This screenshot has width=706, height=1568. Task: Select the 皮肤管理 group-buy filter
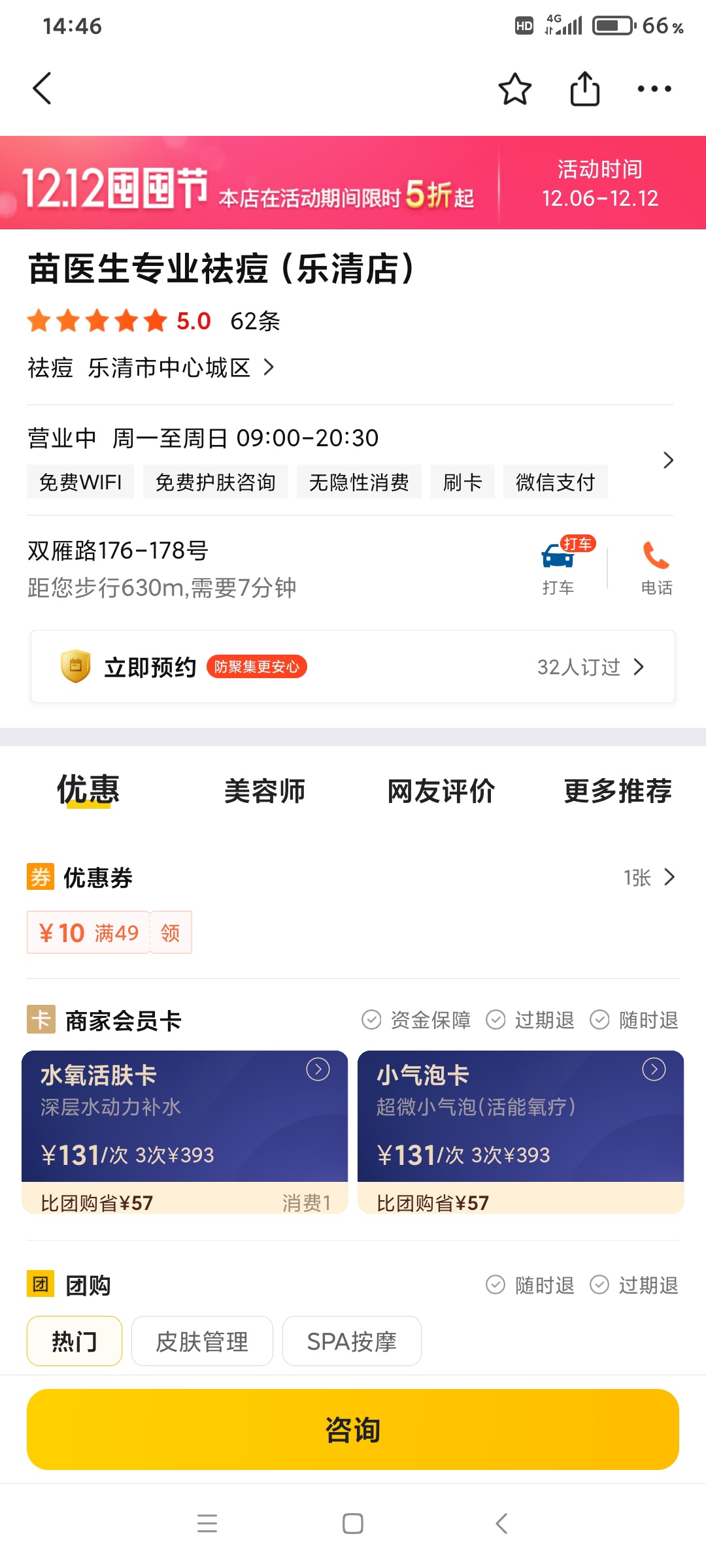coord(202,1341)
